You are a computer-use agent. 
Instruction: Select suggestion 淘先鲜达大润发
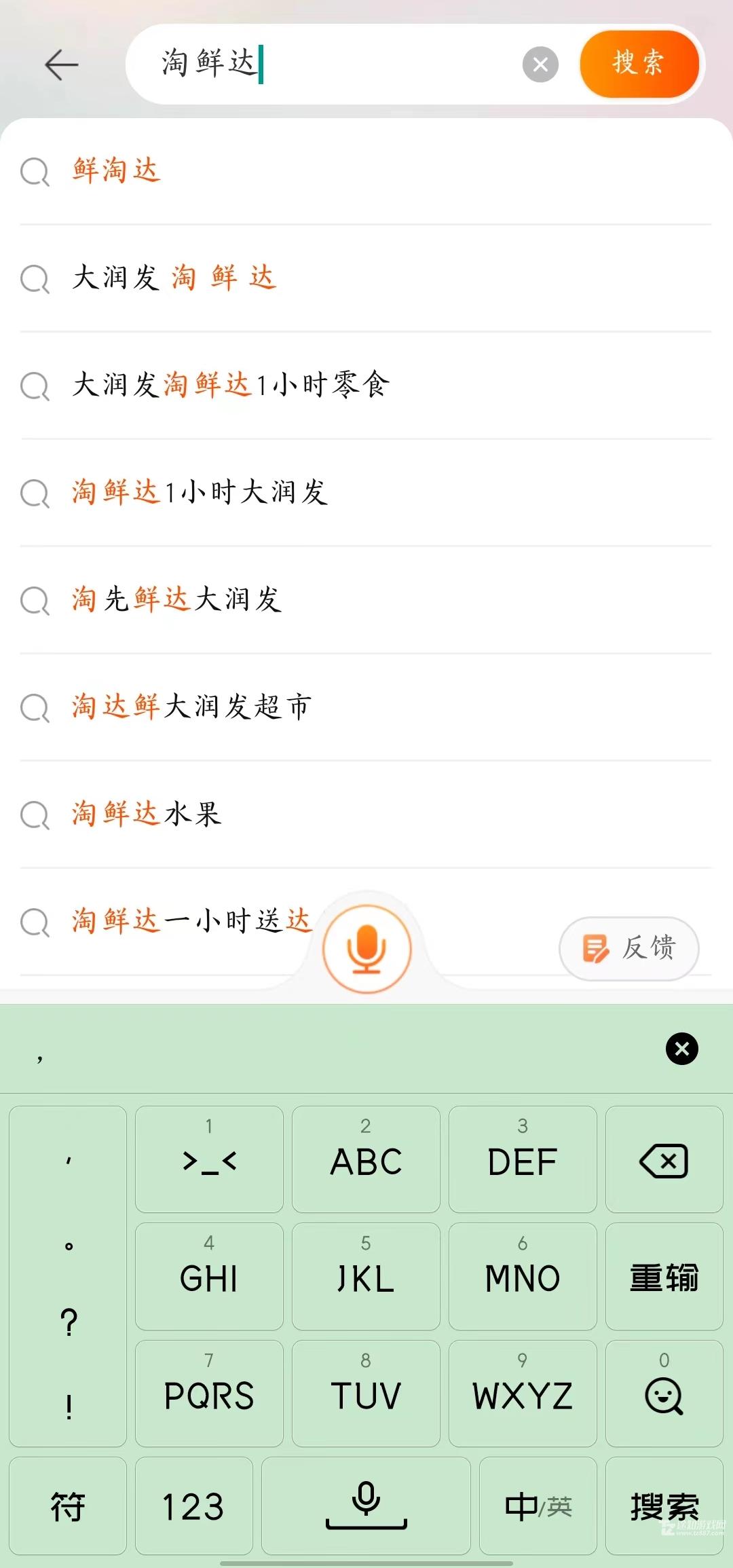pos(176,599)
